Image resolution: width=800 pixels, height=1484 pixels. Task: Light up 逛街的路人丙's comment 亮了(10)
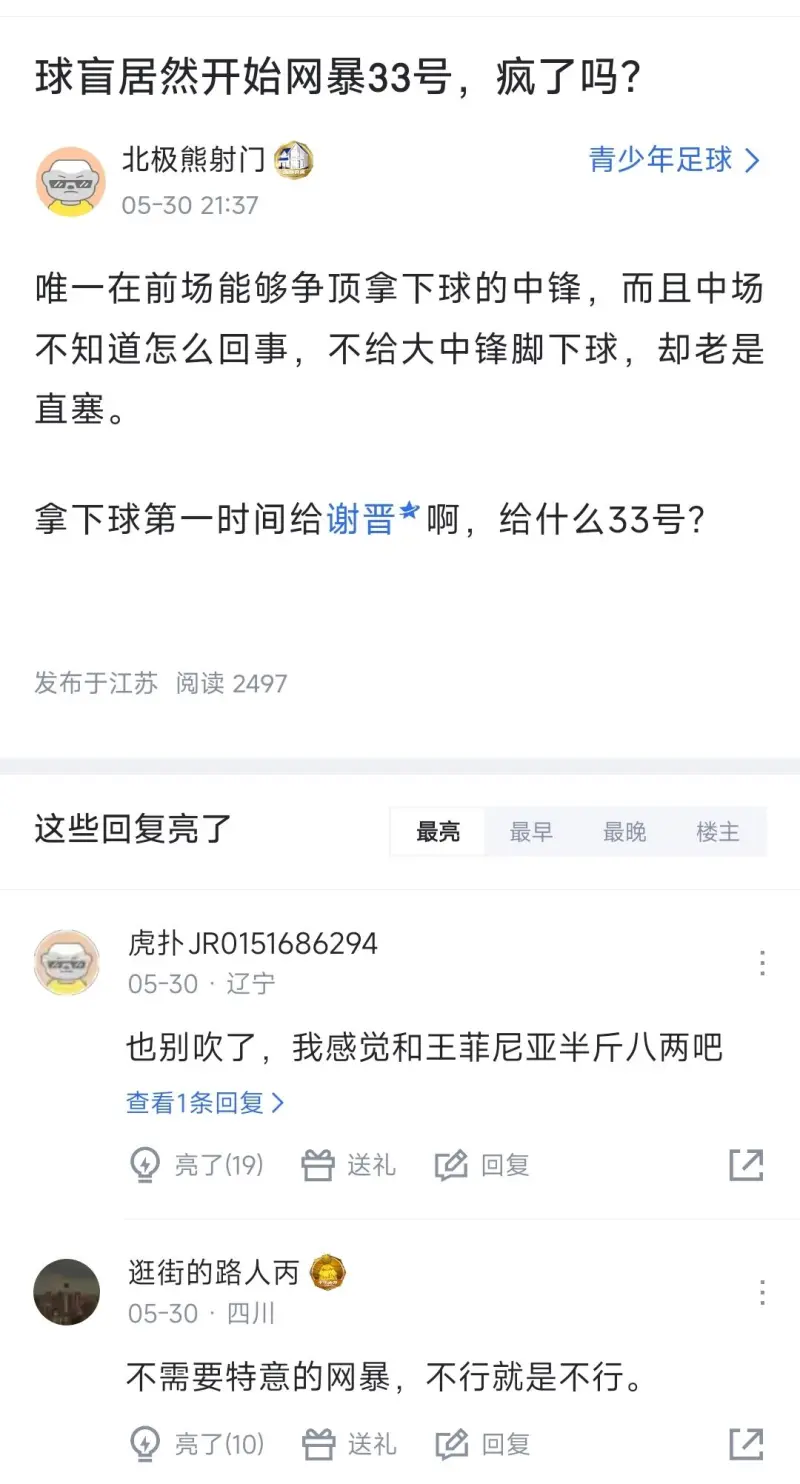pyautogui.click(x=197, y=1444)
